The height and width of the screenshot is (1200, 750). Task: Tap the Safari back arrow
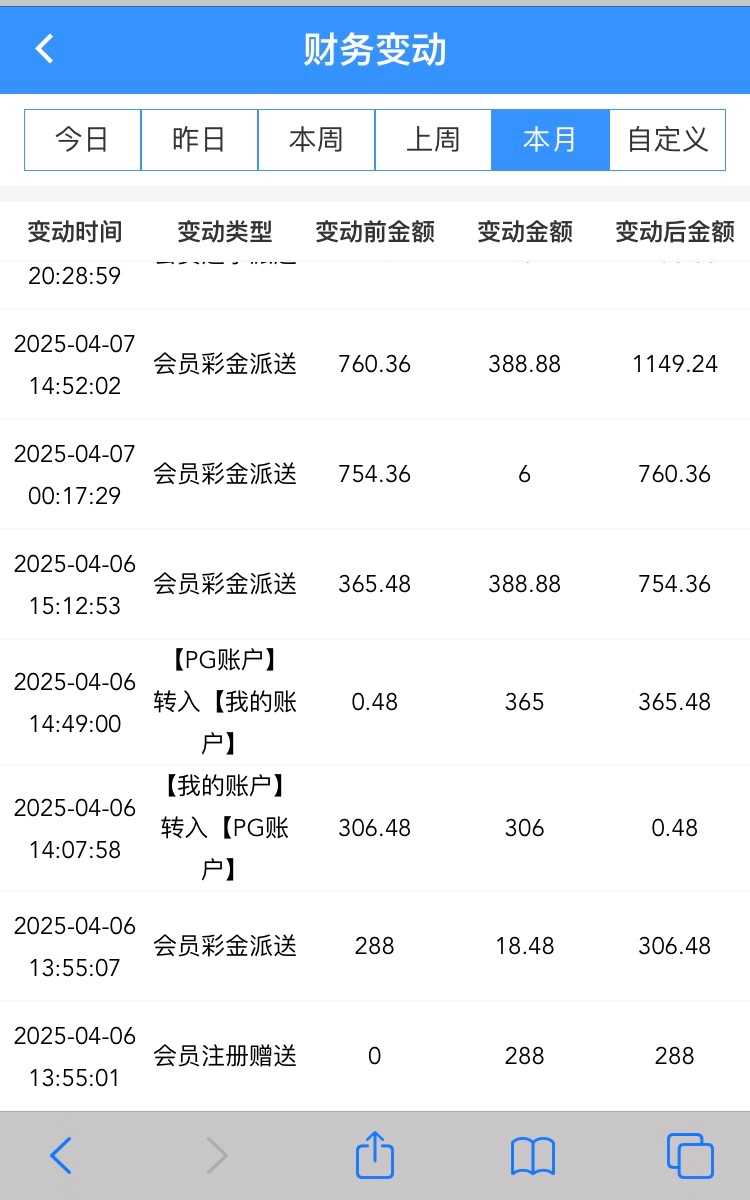(x=61, y=1156)
